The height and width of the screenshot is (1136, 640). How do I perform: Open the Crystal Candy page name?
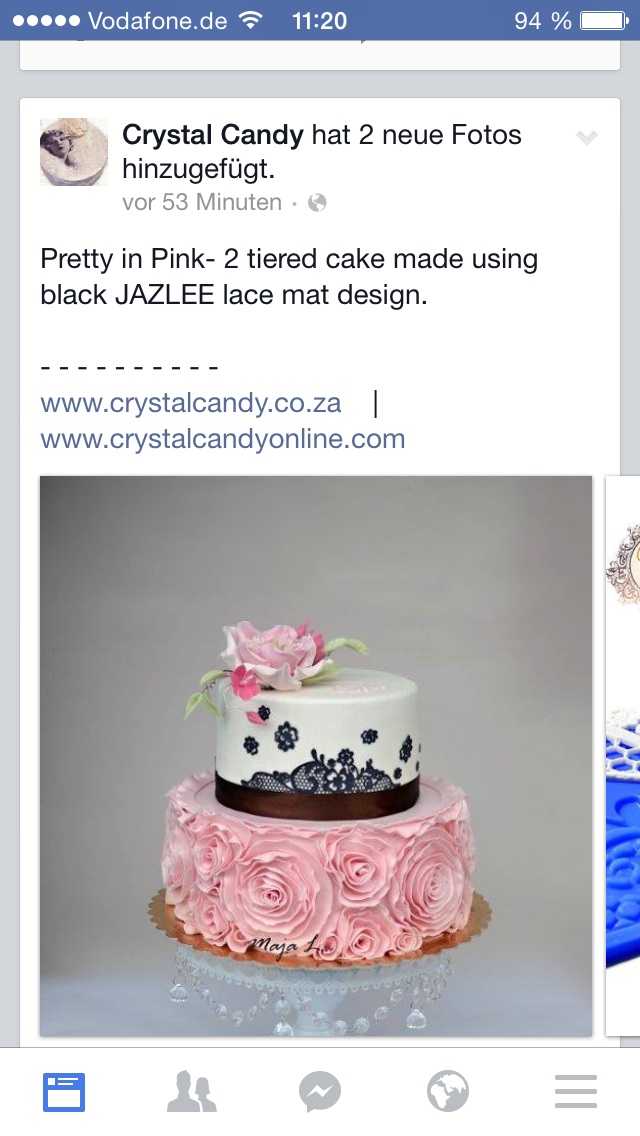coord(212,134)
